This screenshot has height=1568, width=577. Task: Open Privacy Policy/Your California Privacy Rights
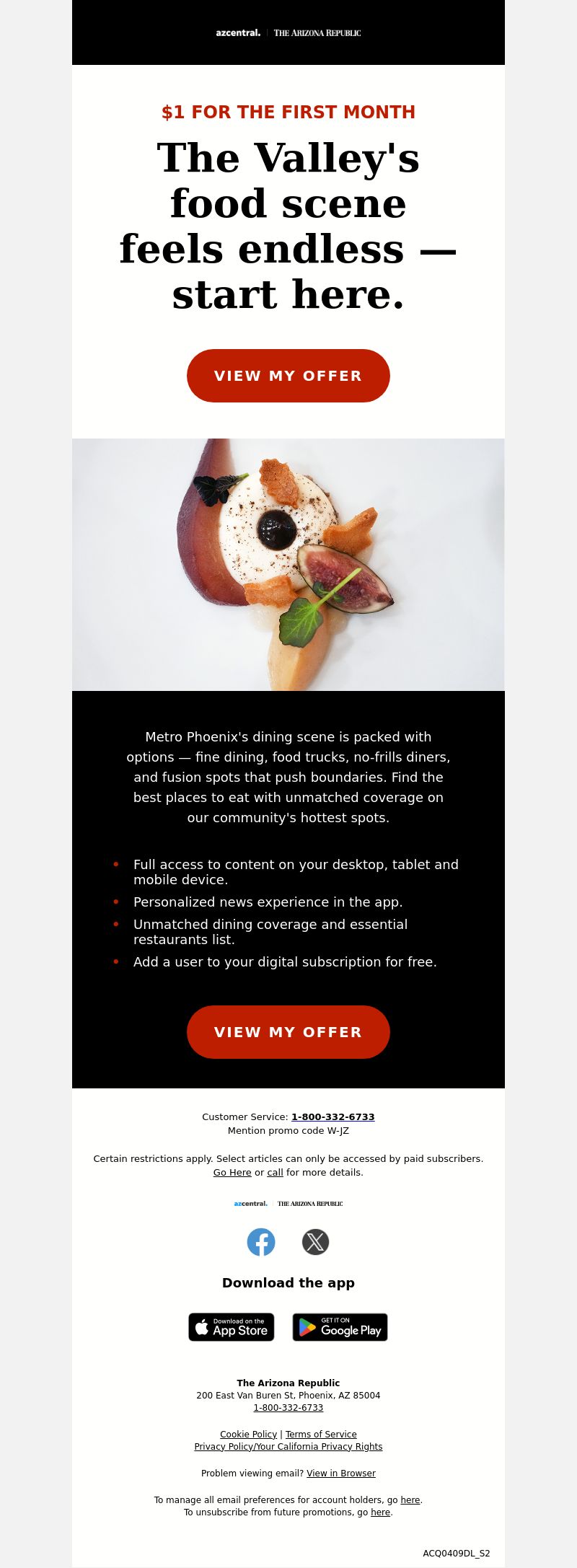click(x=288, y=1447)
